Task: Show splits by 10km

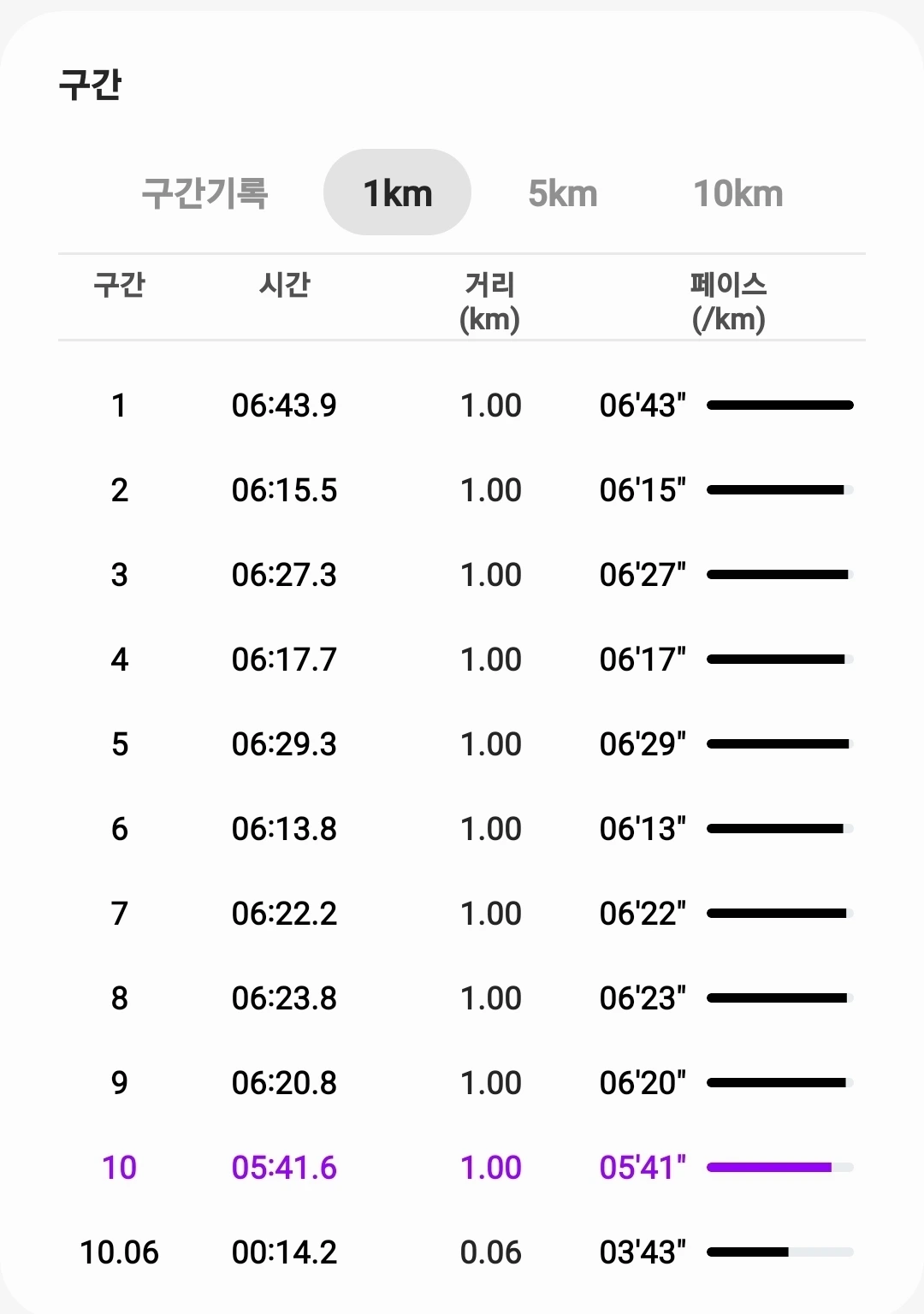Action: click(738, 193)
